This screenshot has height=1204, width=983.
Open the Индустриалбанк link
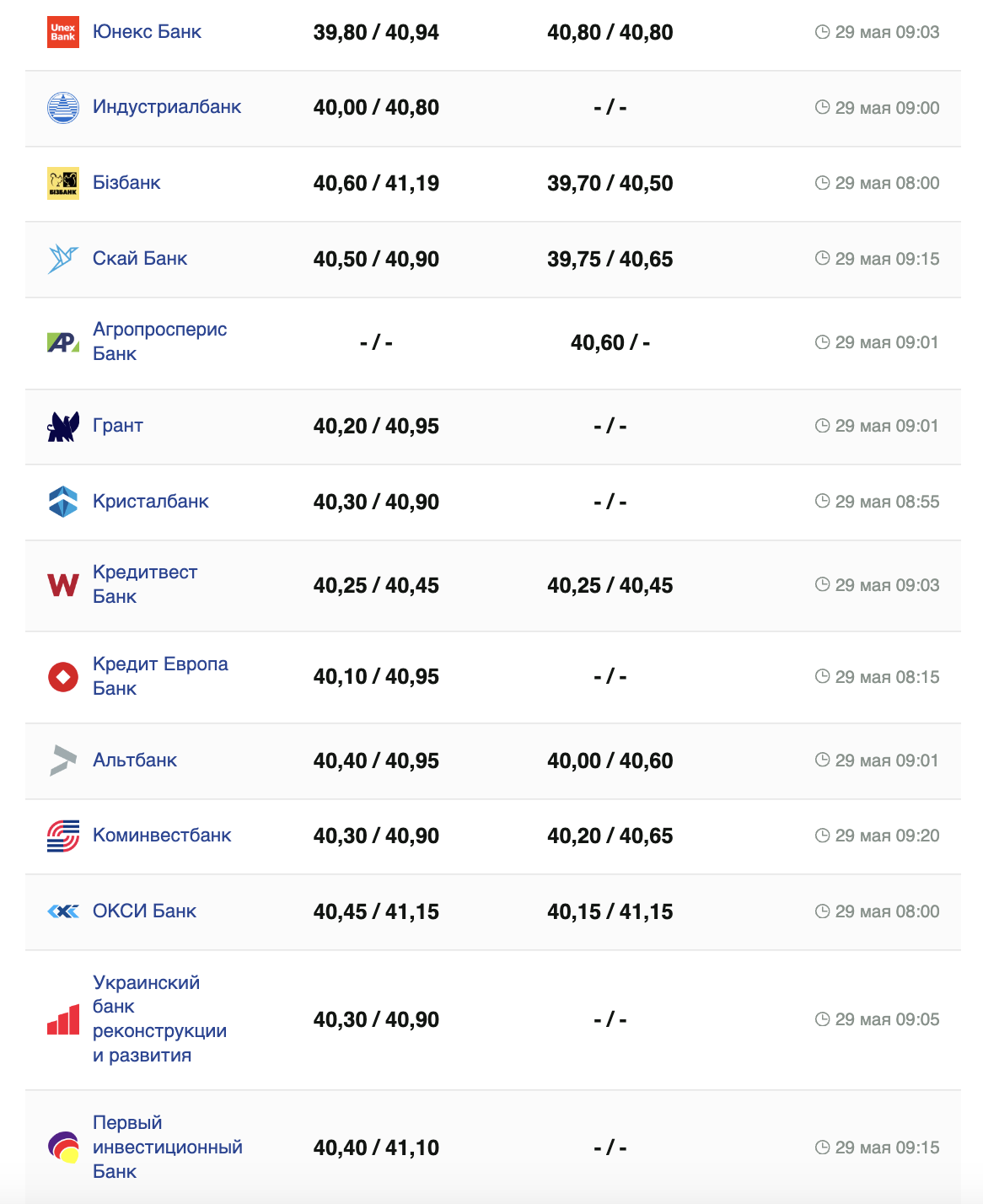167,107
